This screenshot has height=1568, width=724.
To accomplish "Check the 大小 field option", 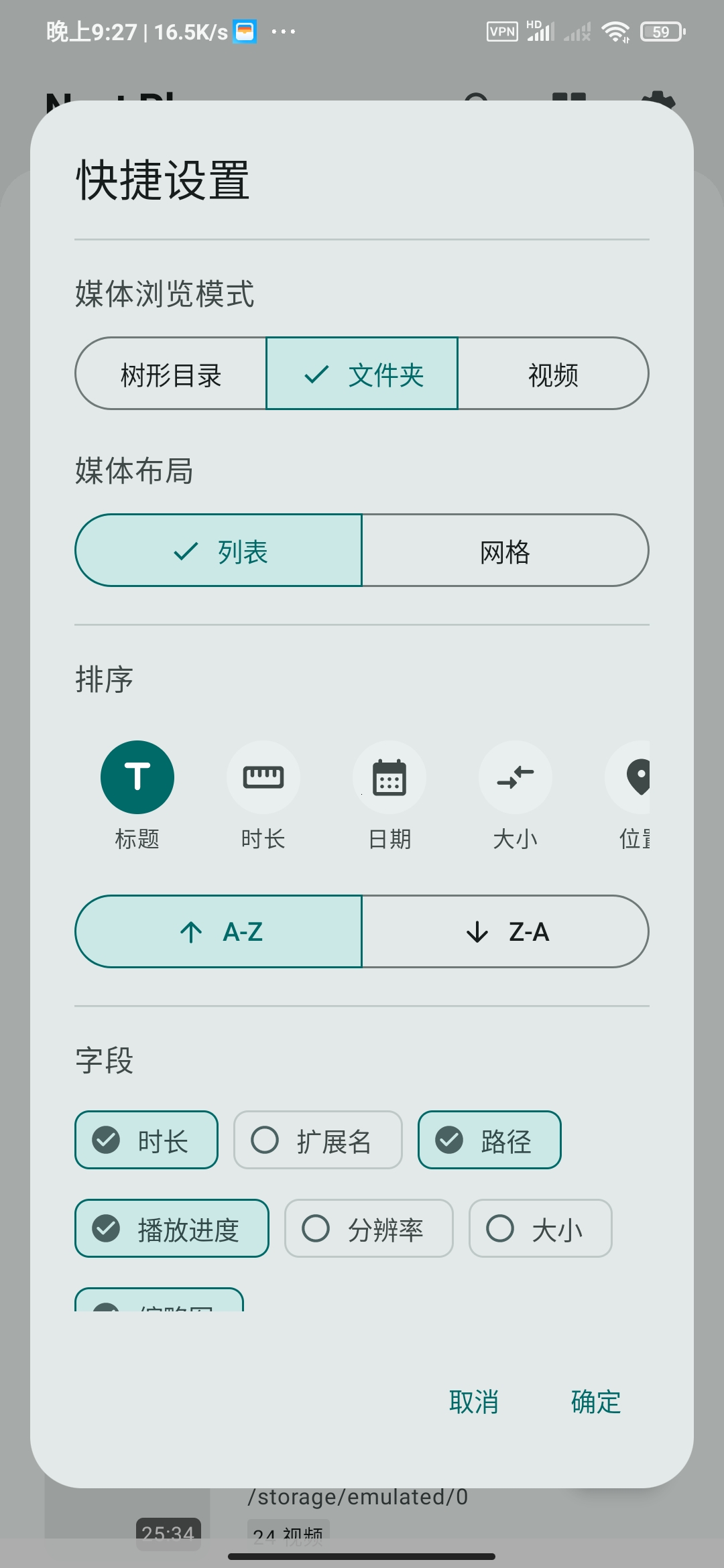I will coord(540,1228).
